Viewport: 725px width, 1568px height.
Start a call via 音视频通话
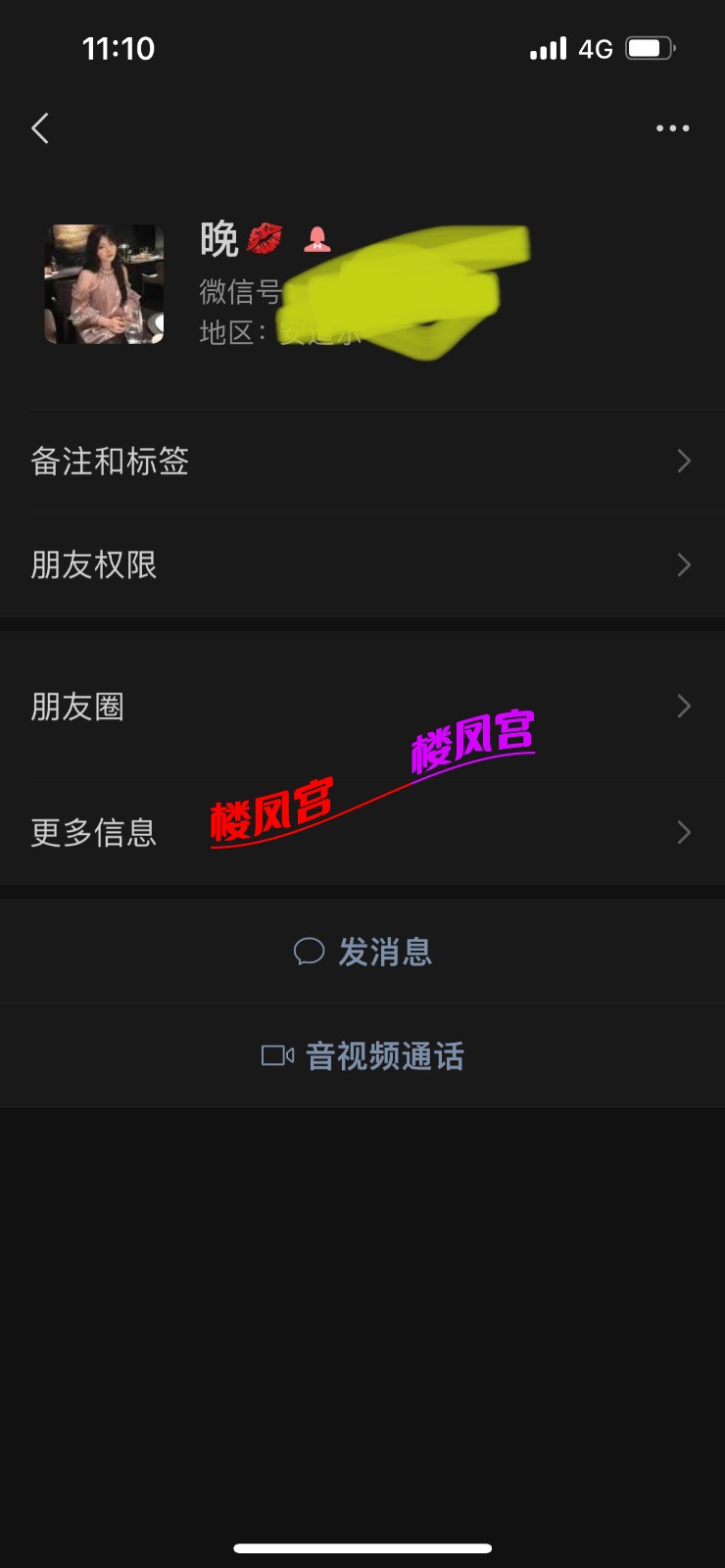(x=362, y=1055)
